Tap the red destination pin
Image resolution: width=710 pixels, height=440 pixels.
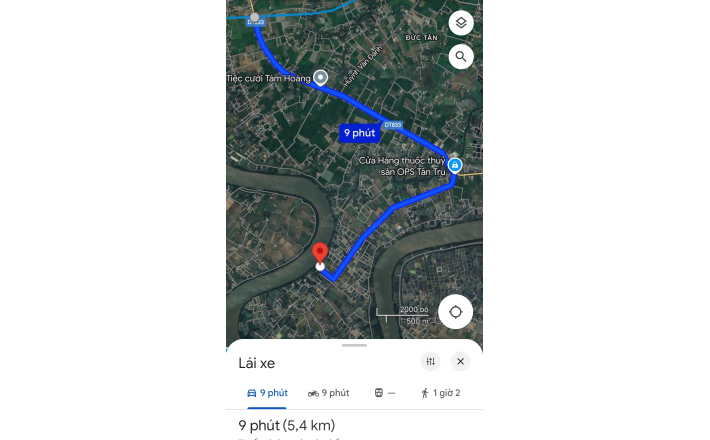click(320, 254)
